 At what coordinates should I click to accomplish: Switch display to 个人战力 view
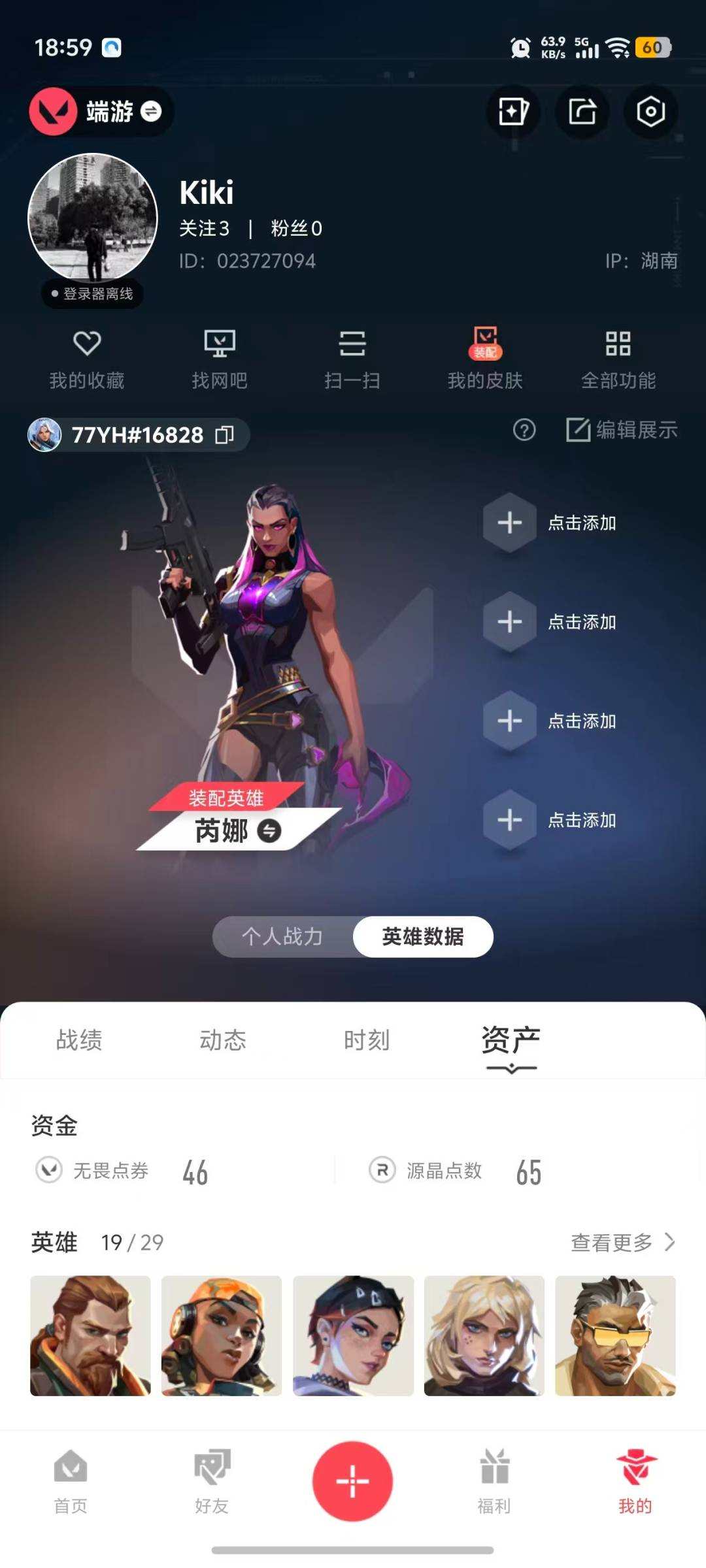pos(283,936)
